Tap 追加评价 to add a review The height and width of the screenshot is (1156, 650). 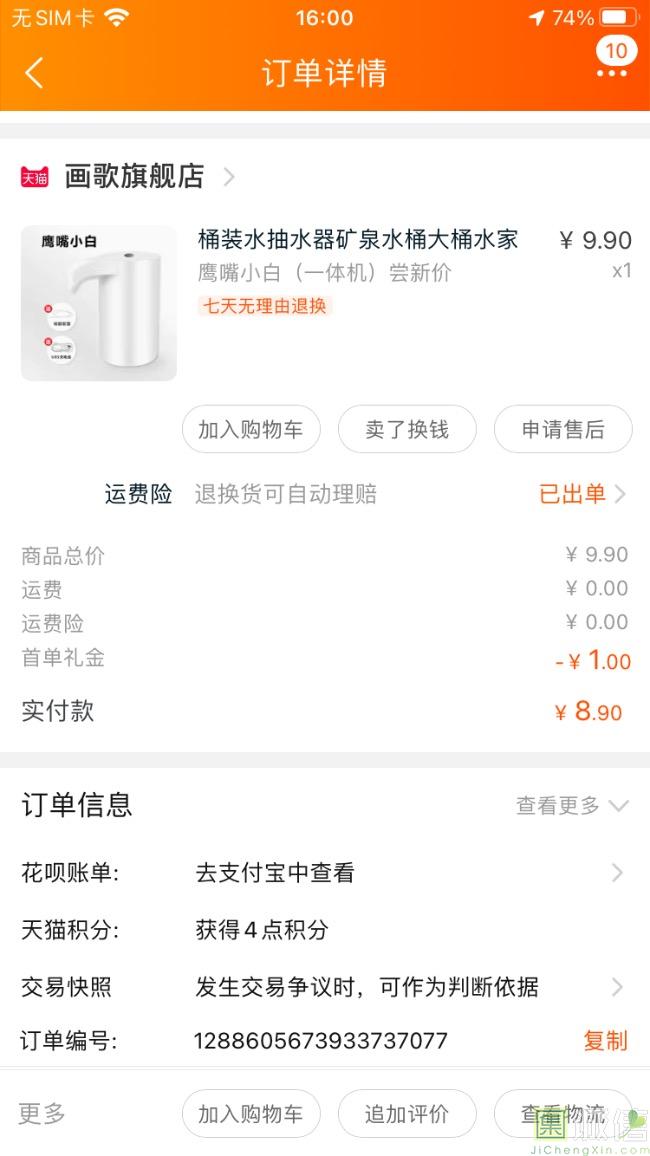[x=407, y=1114]
